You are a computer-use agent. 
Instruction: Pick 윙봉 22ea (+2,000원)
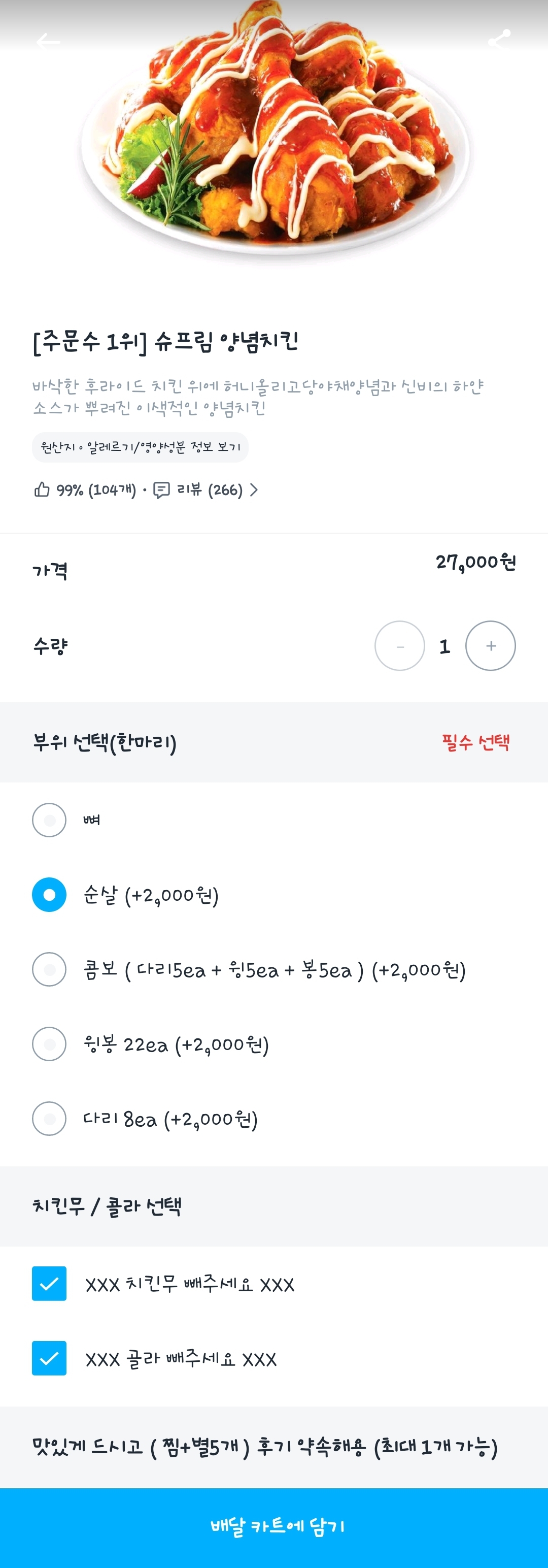[x=49, y=1044]
